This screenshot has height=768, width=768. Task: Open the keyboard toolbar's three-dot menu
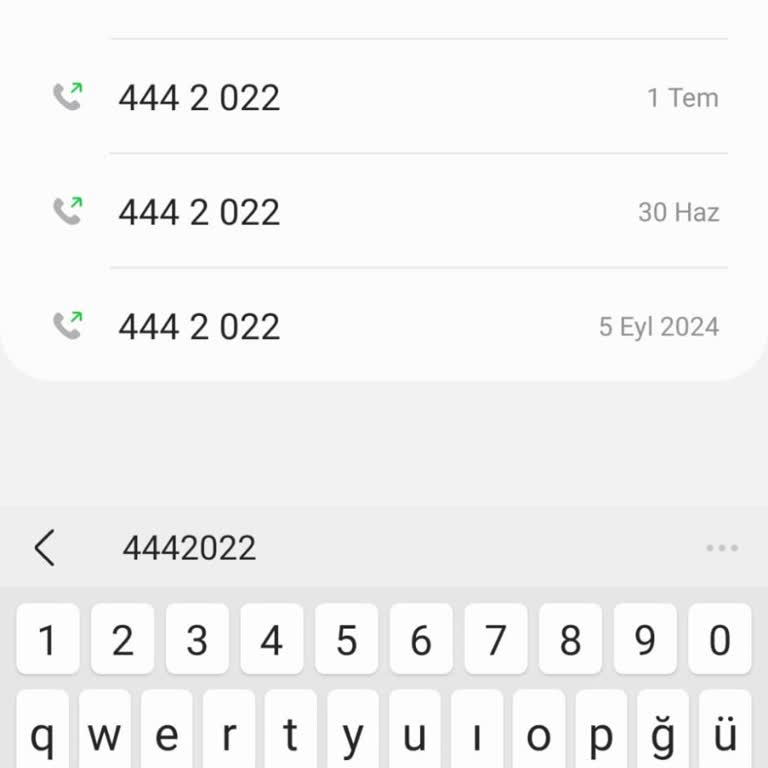click(x=721, y=548)
